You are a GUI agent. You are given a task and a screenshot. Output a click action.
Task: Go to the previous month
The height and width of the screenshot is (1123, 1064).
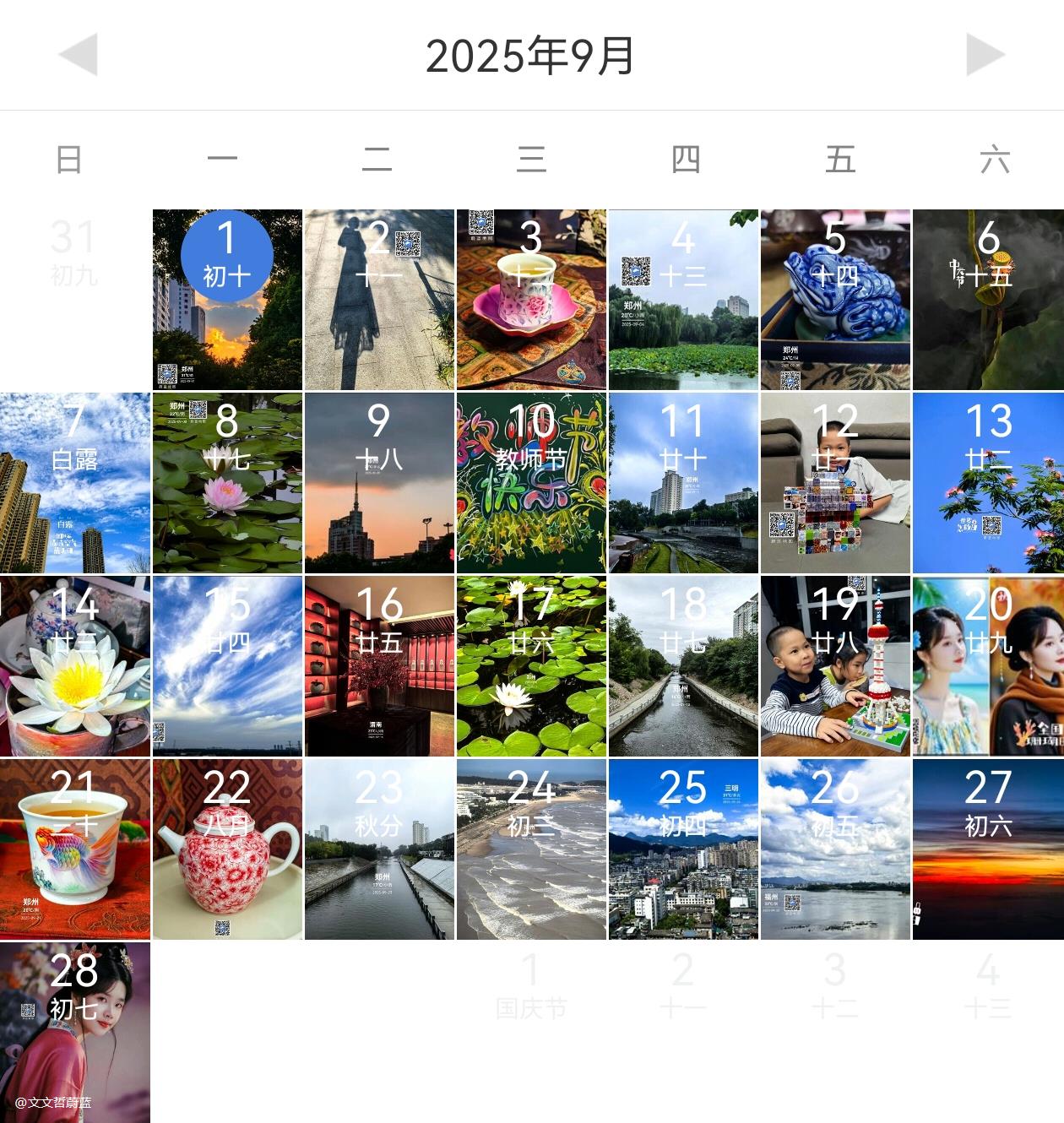tap(79, 55)
